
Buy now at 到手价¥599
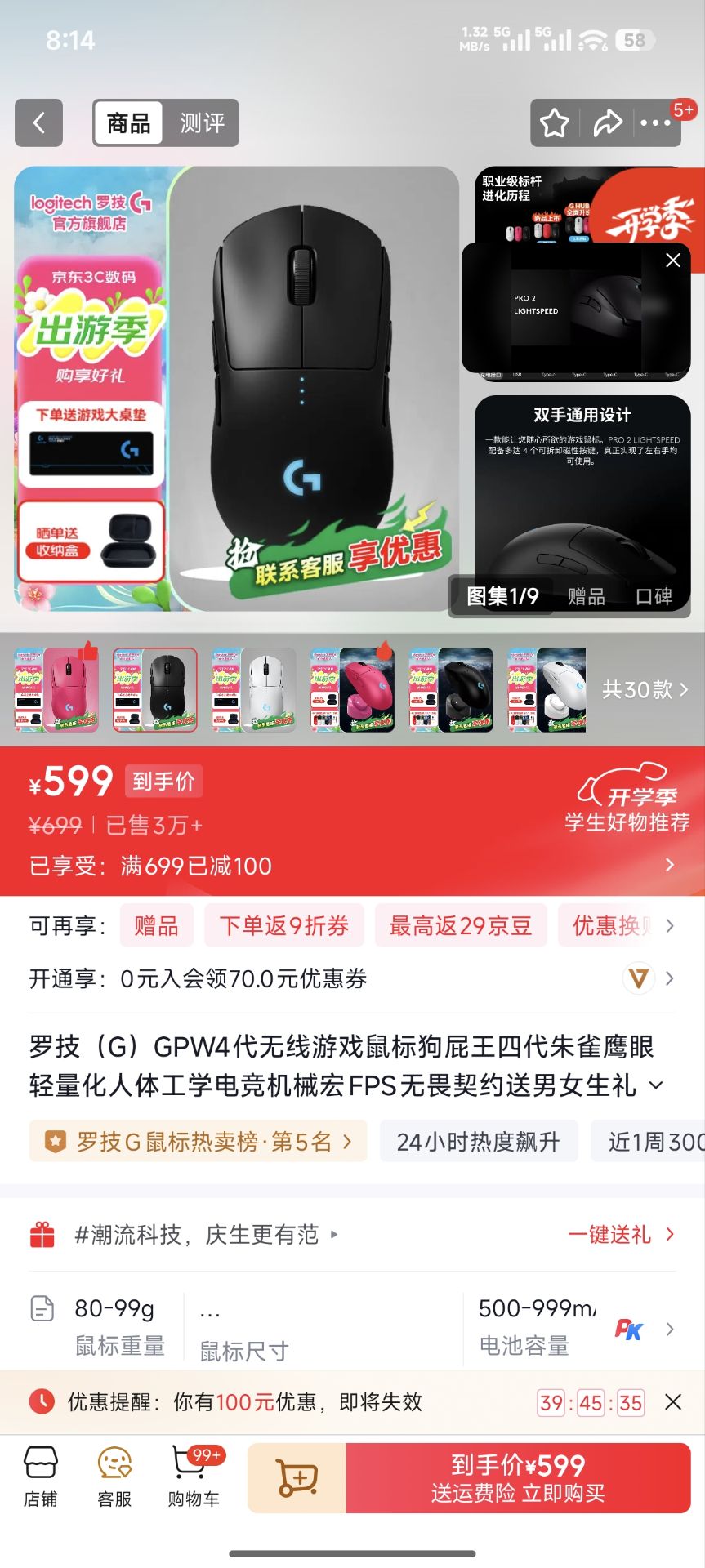tap(519, 1478)
